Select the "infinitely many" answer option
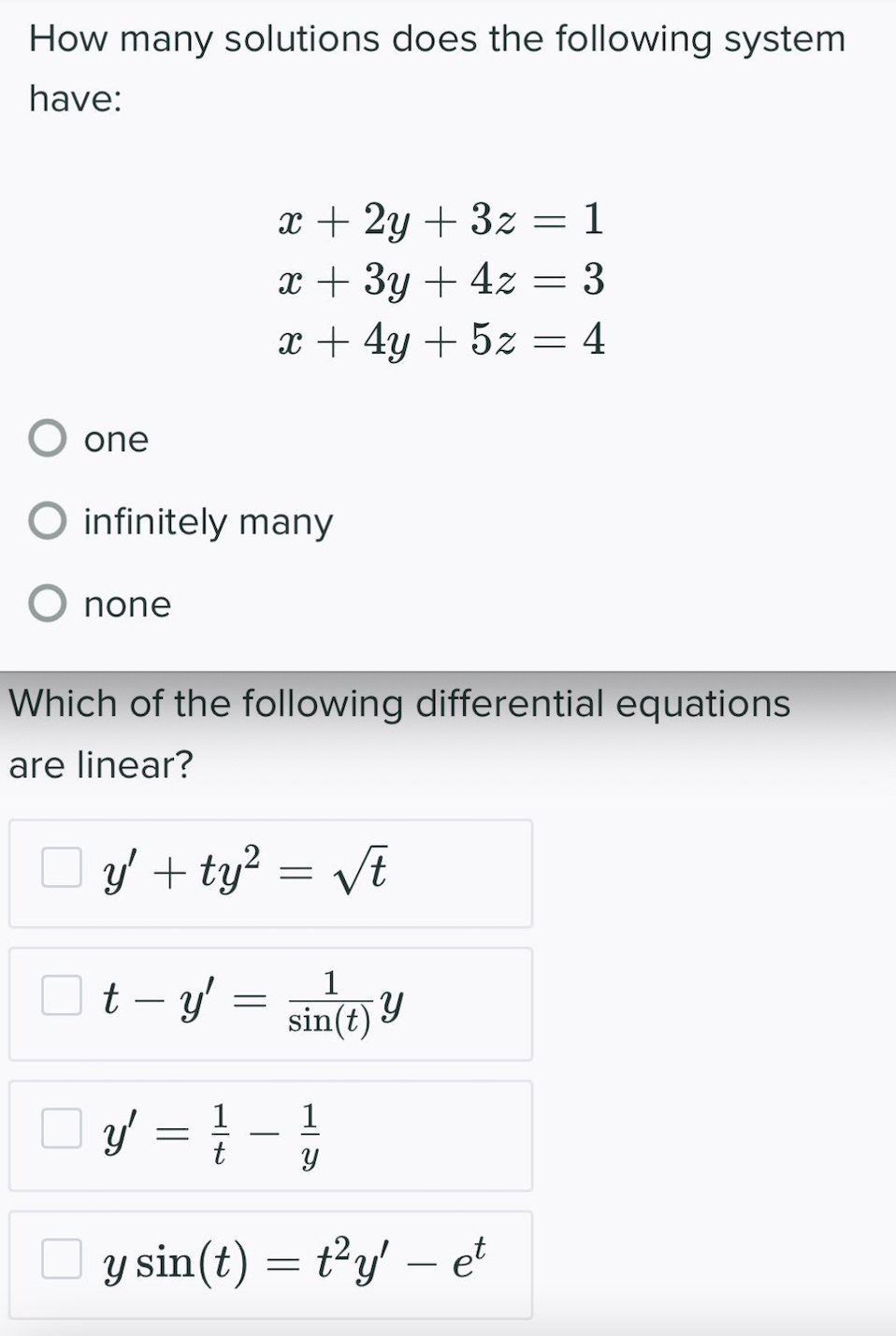 coord(47,521)
